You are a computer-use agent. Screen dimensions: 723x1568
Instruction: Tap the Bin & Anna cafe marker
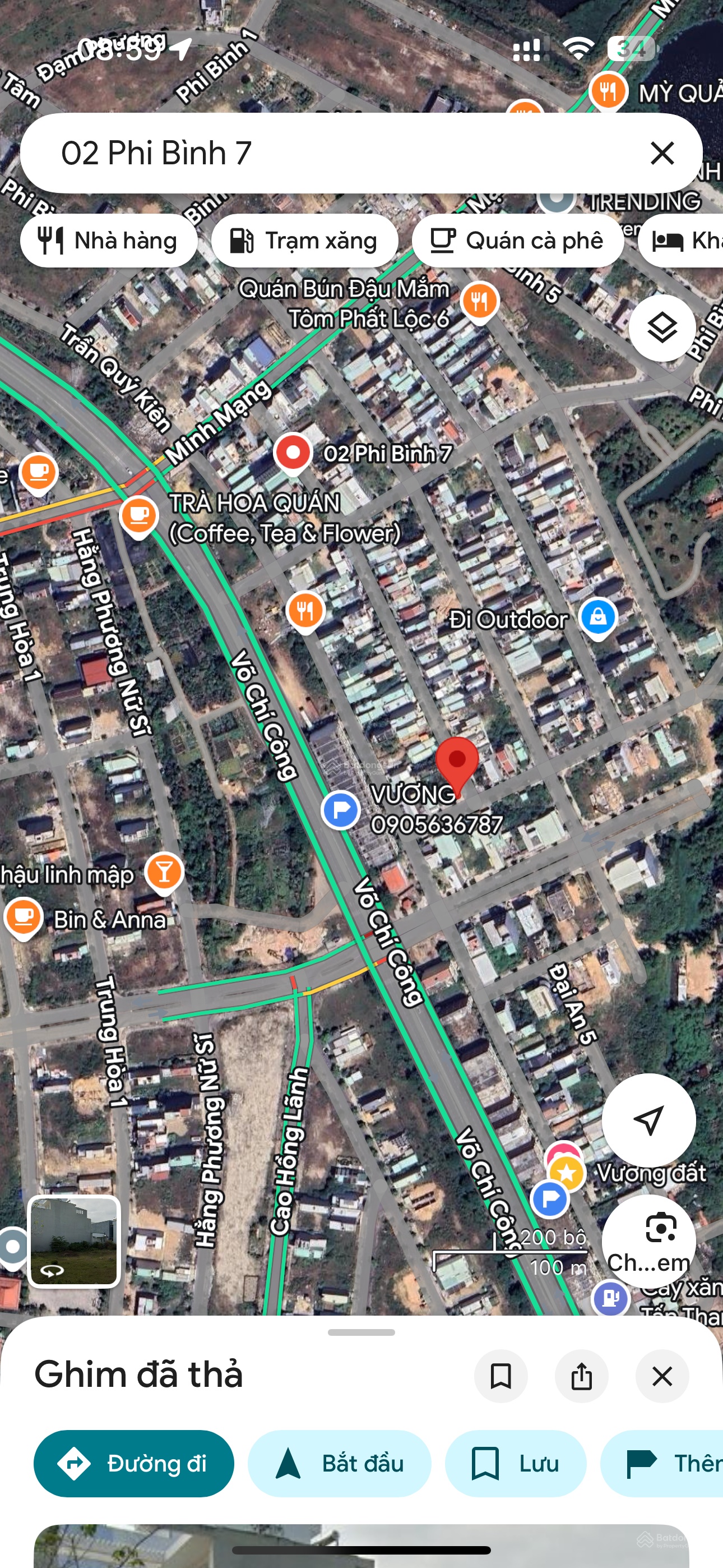pyautogui.click(x=24, y=917)
